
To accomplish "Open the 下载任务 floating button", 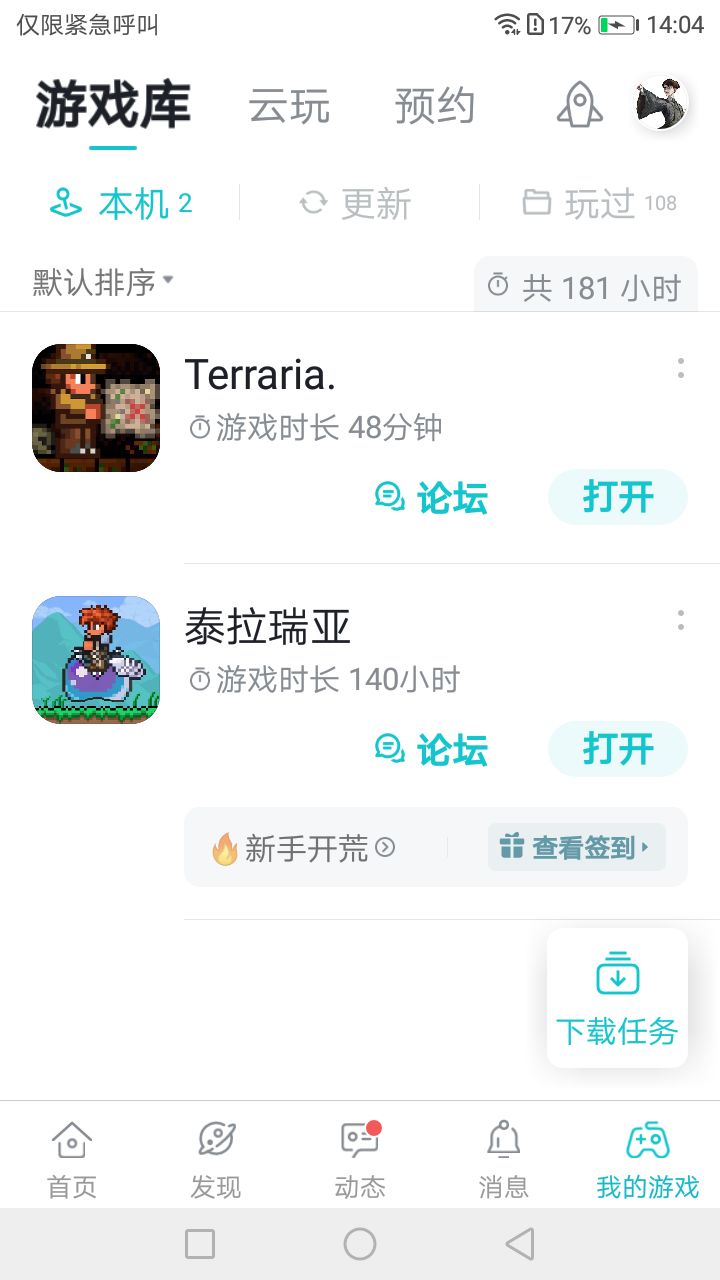I will tap(617, 998).
